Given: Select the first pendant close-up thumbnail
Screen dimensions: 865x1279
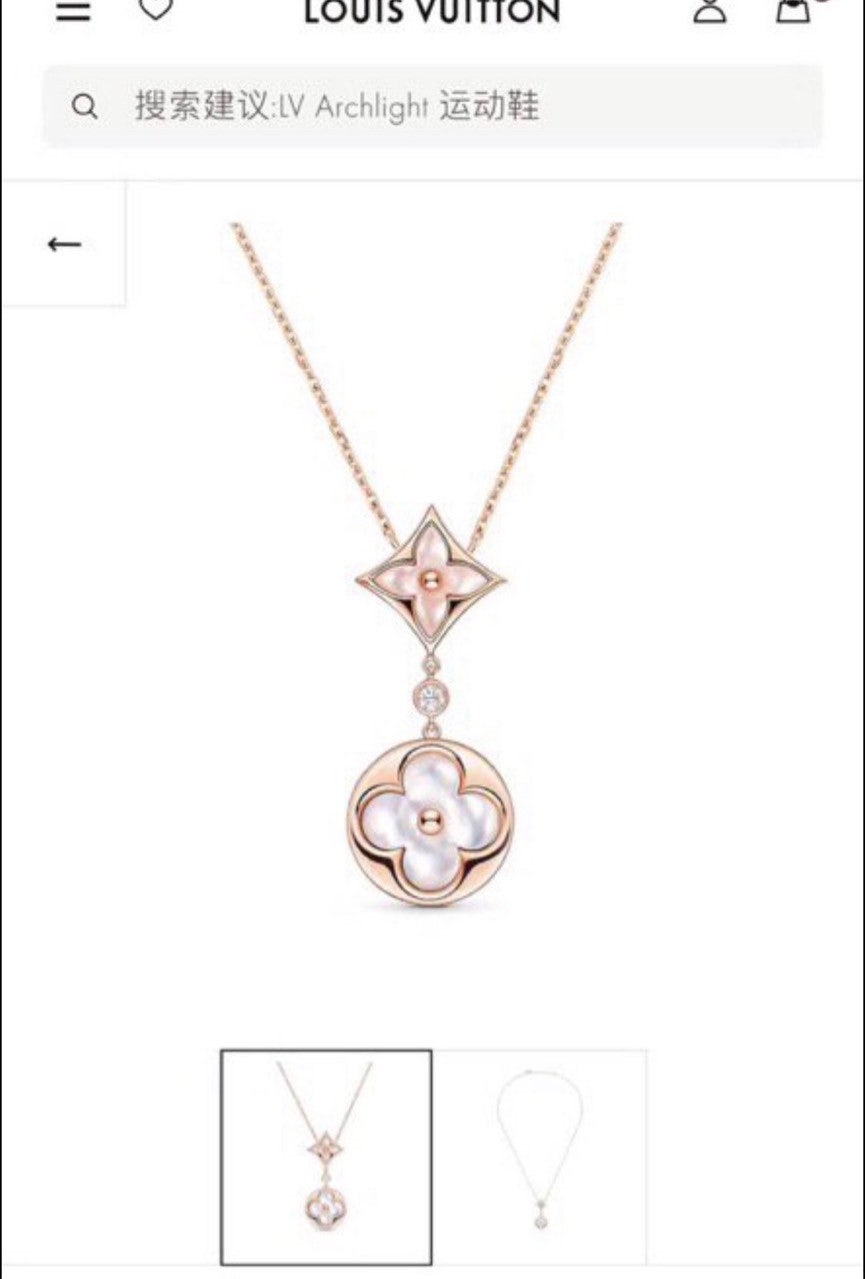Looking at the screenshot, I should [326, 1157].
